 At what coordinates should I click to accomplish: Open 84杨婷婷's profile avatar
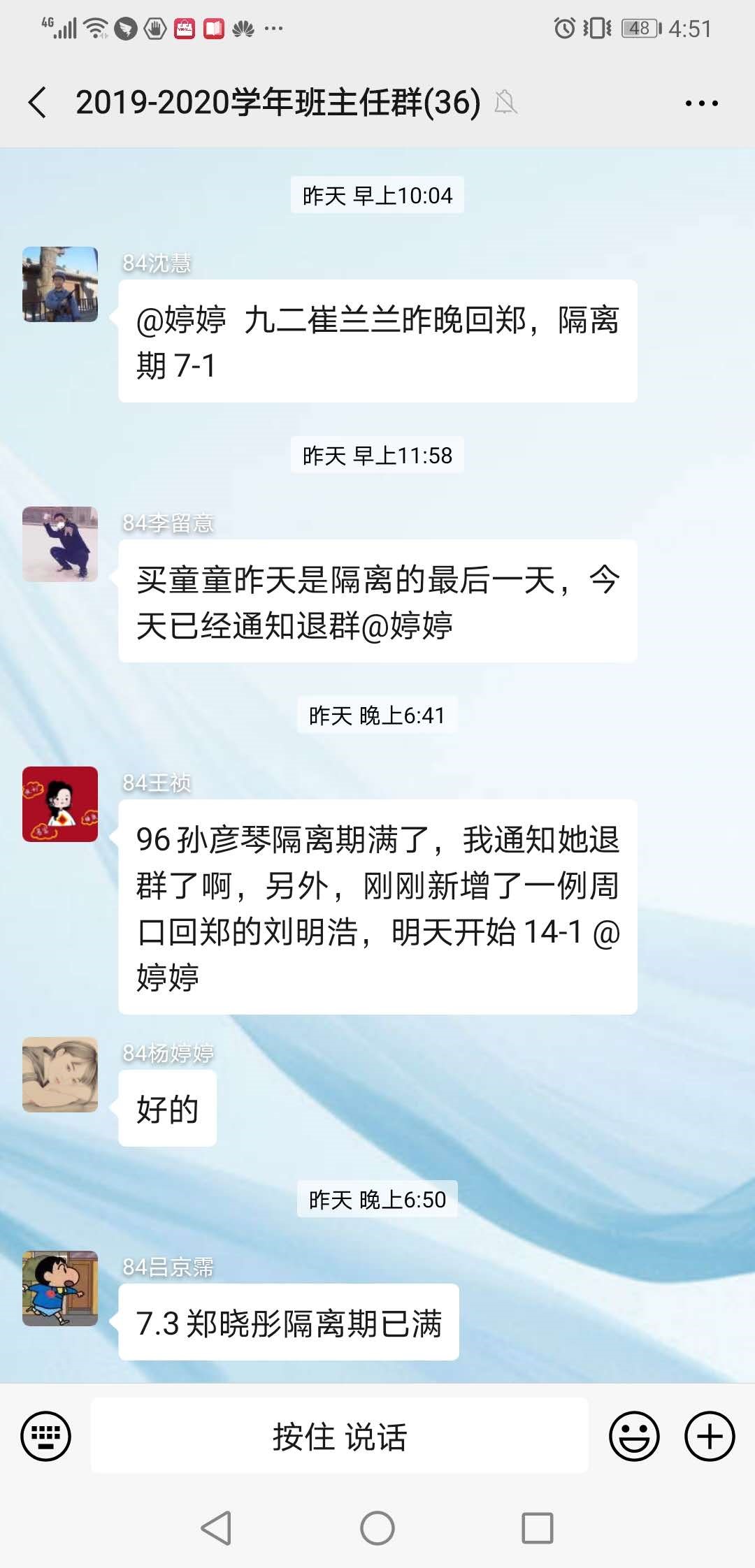pyautogui.click(x=60, y=1075)
